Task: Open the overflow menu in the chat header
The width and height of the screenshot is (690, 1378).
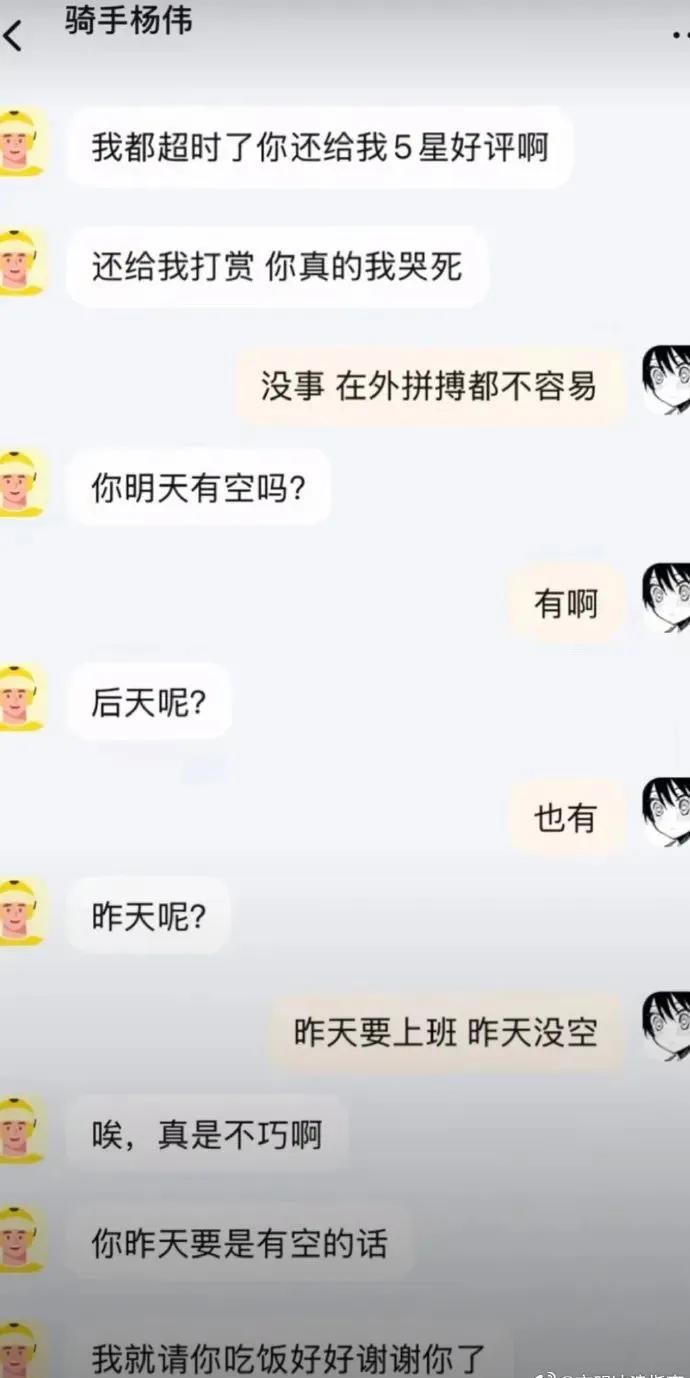Action: click(x=678, y=34)
